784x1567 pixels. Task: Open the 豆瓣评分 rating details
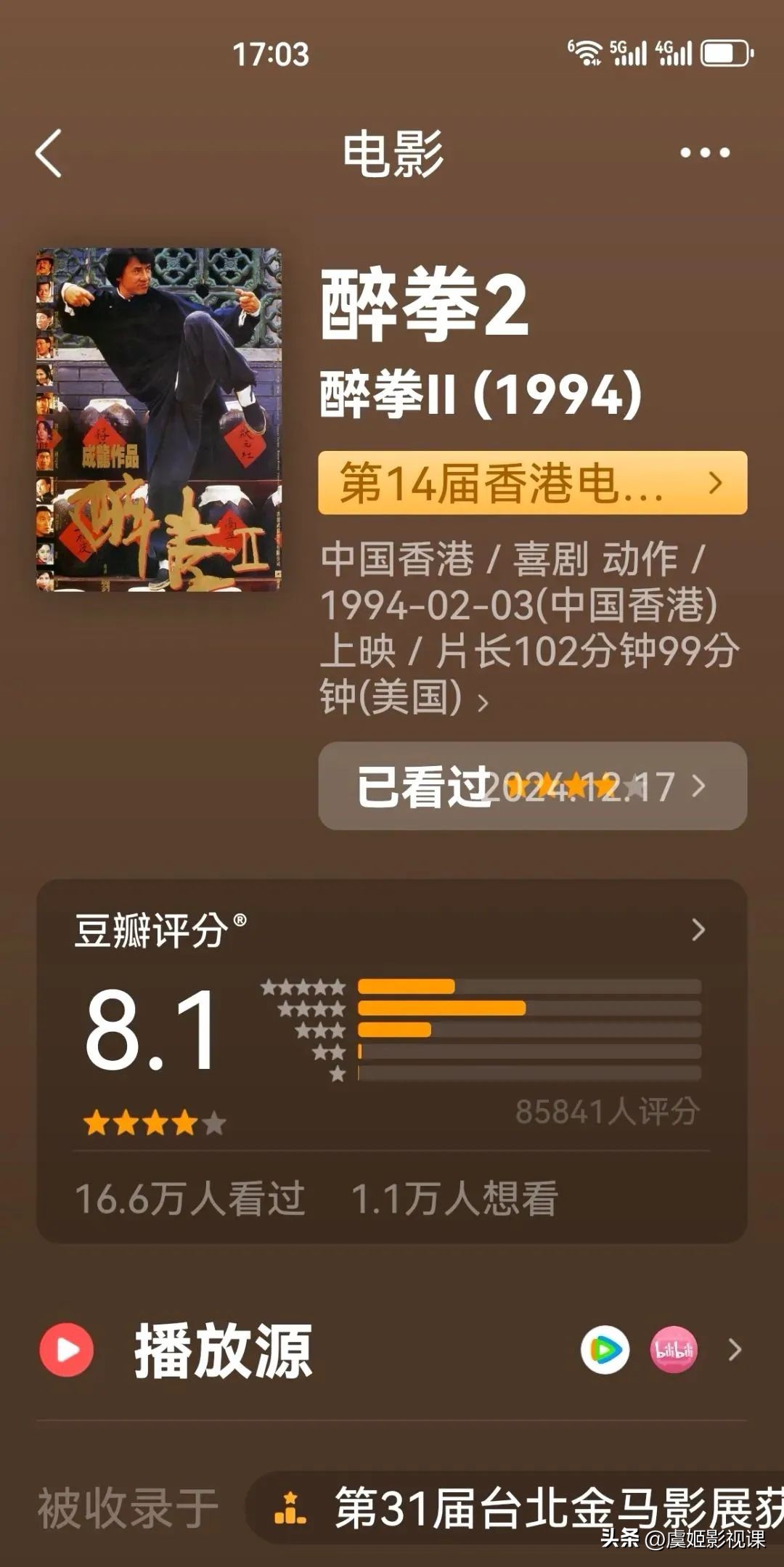point(698,929)
